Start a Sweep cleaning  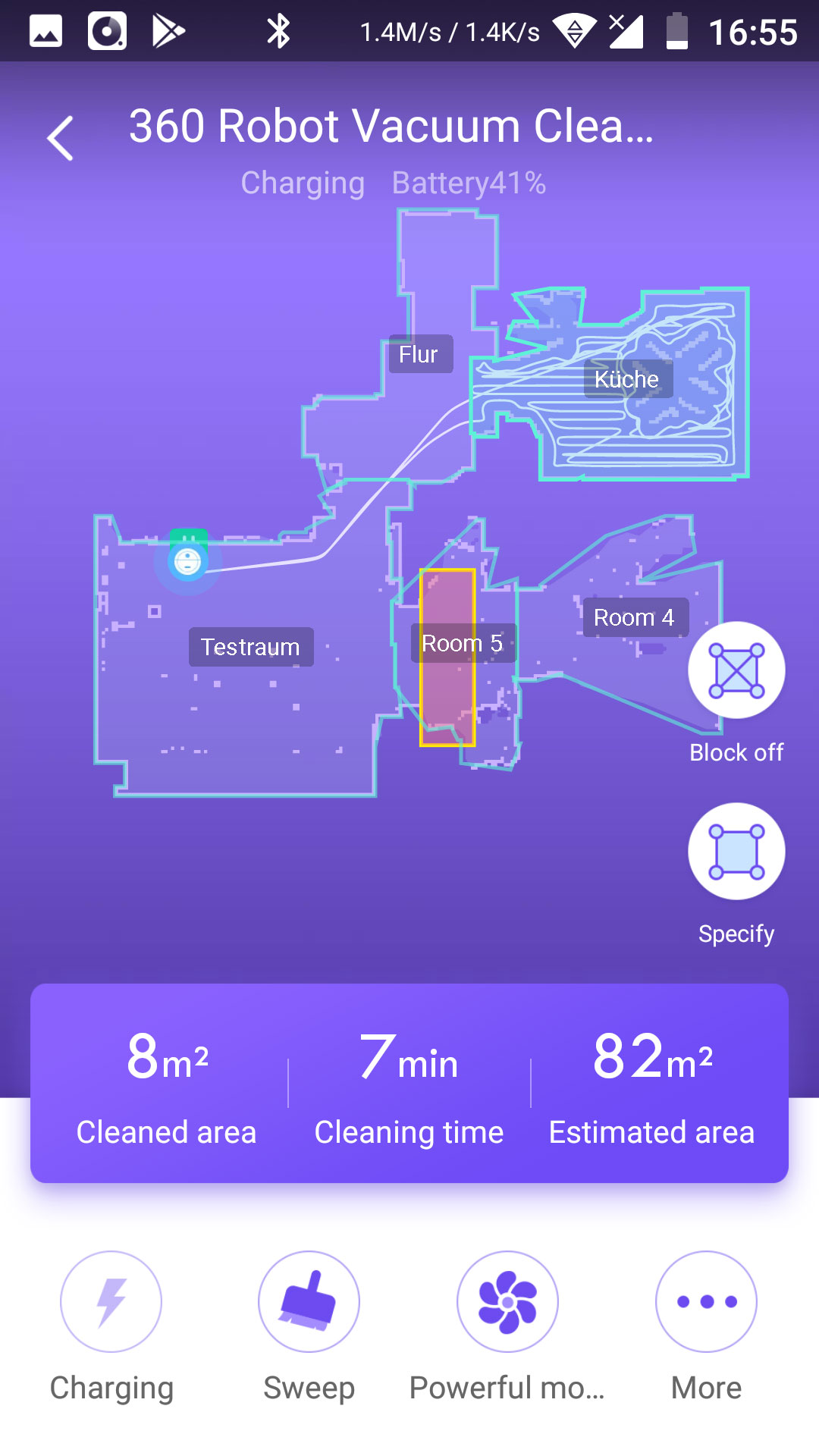(309, 1301)
